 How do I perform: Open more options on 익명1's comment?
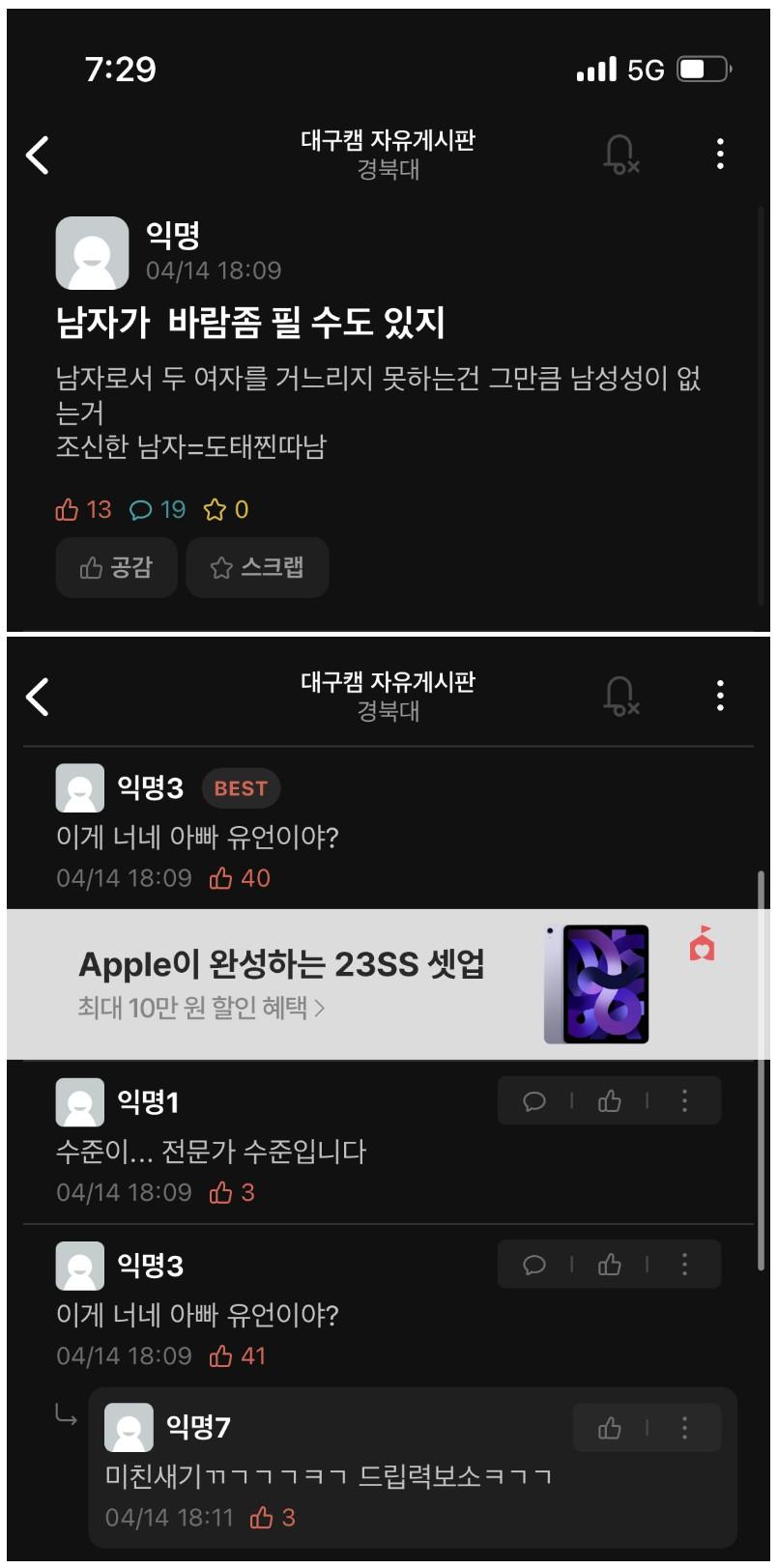(x=684, y=1100)
